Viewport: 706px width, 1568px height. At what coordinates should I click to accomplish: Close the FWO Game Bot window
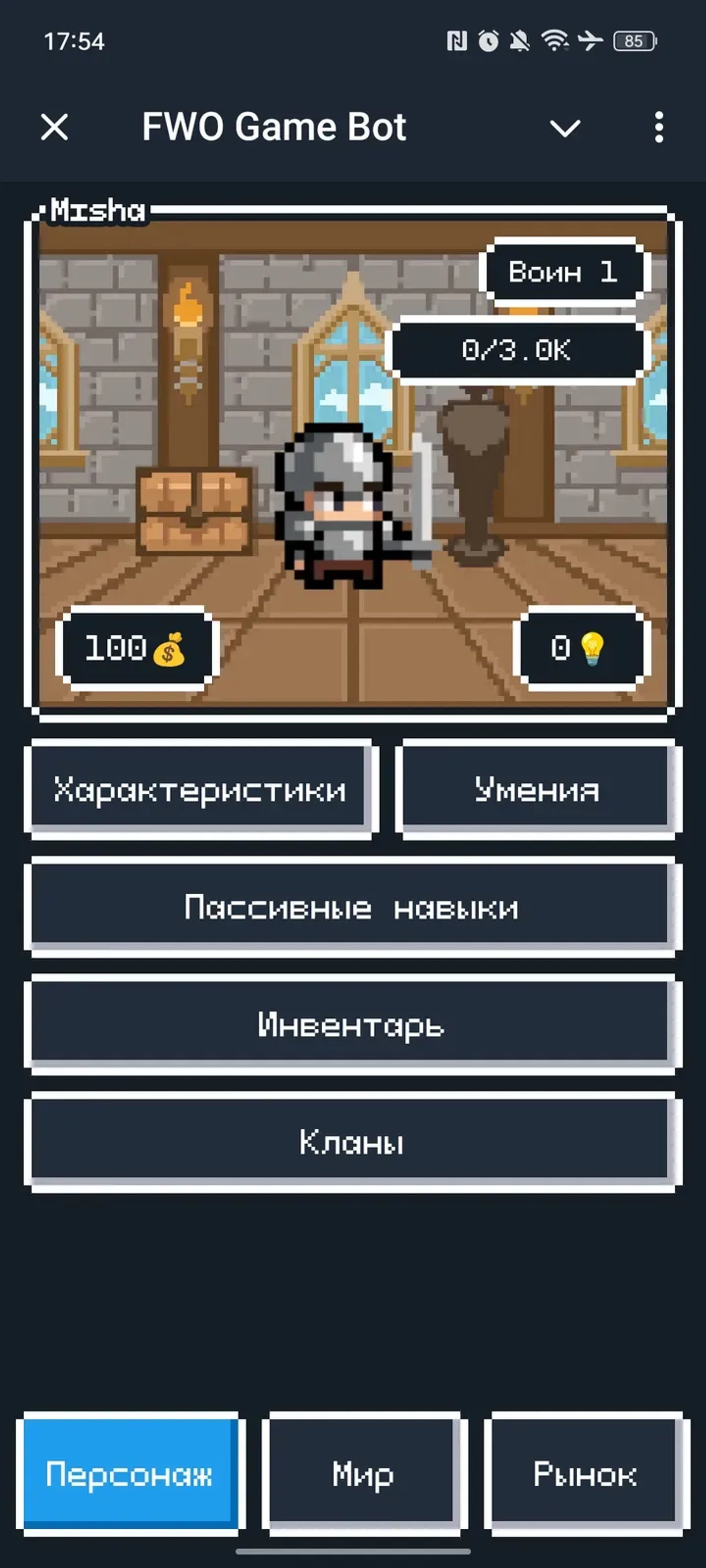(x=54, y=128)
